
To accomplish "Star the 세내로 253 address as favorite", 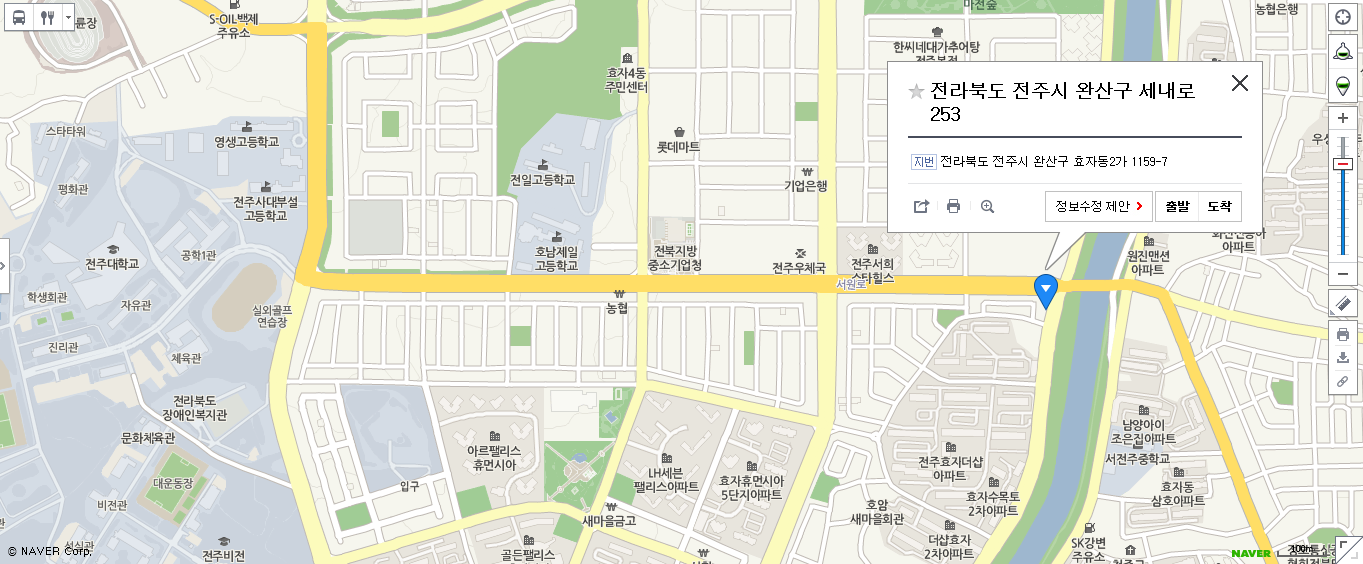I will click(x=916, y=92).
